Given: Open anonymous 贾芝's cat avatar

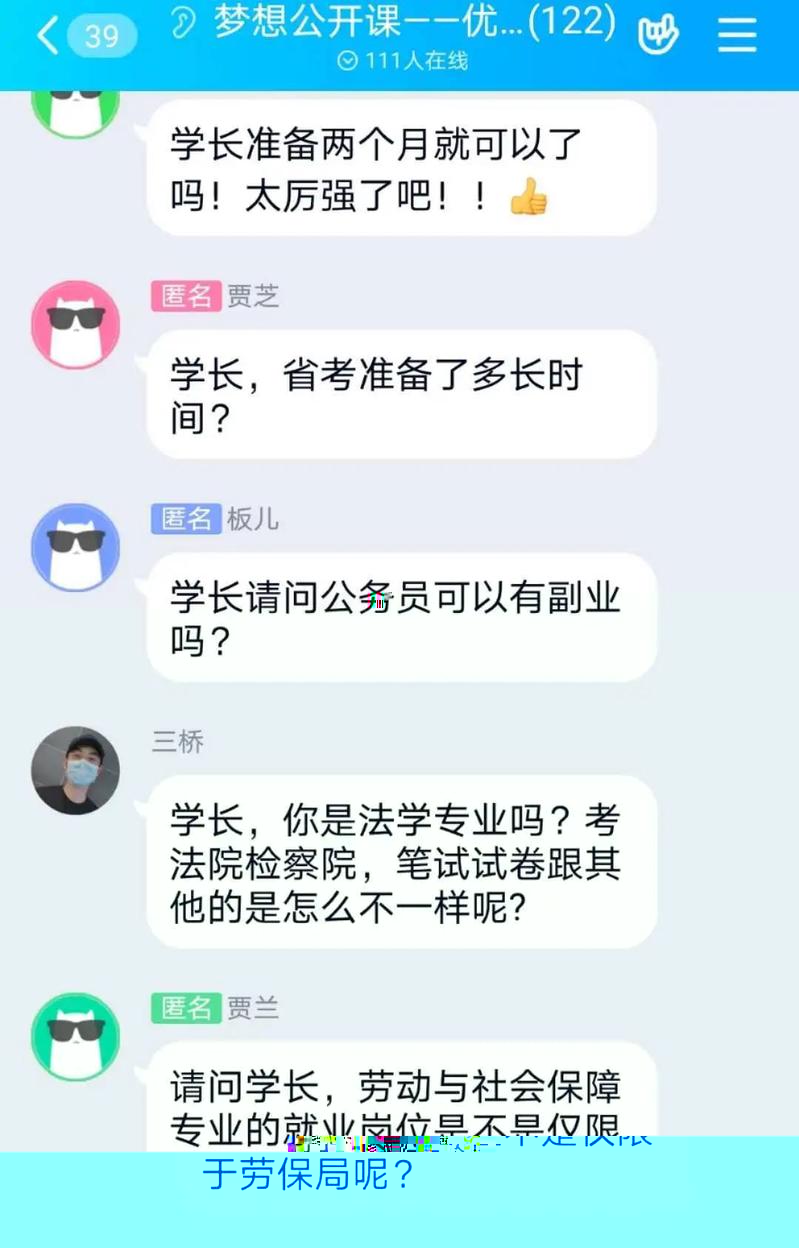Looking at the screenshot, I should pyautogui.click(x=76, y=325).
